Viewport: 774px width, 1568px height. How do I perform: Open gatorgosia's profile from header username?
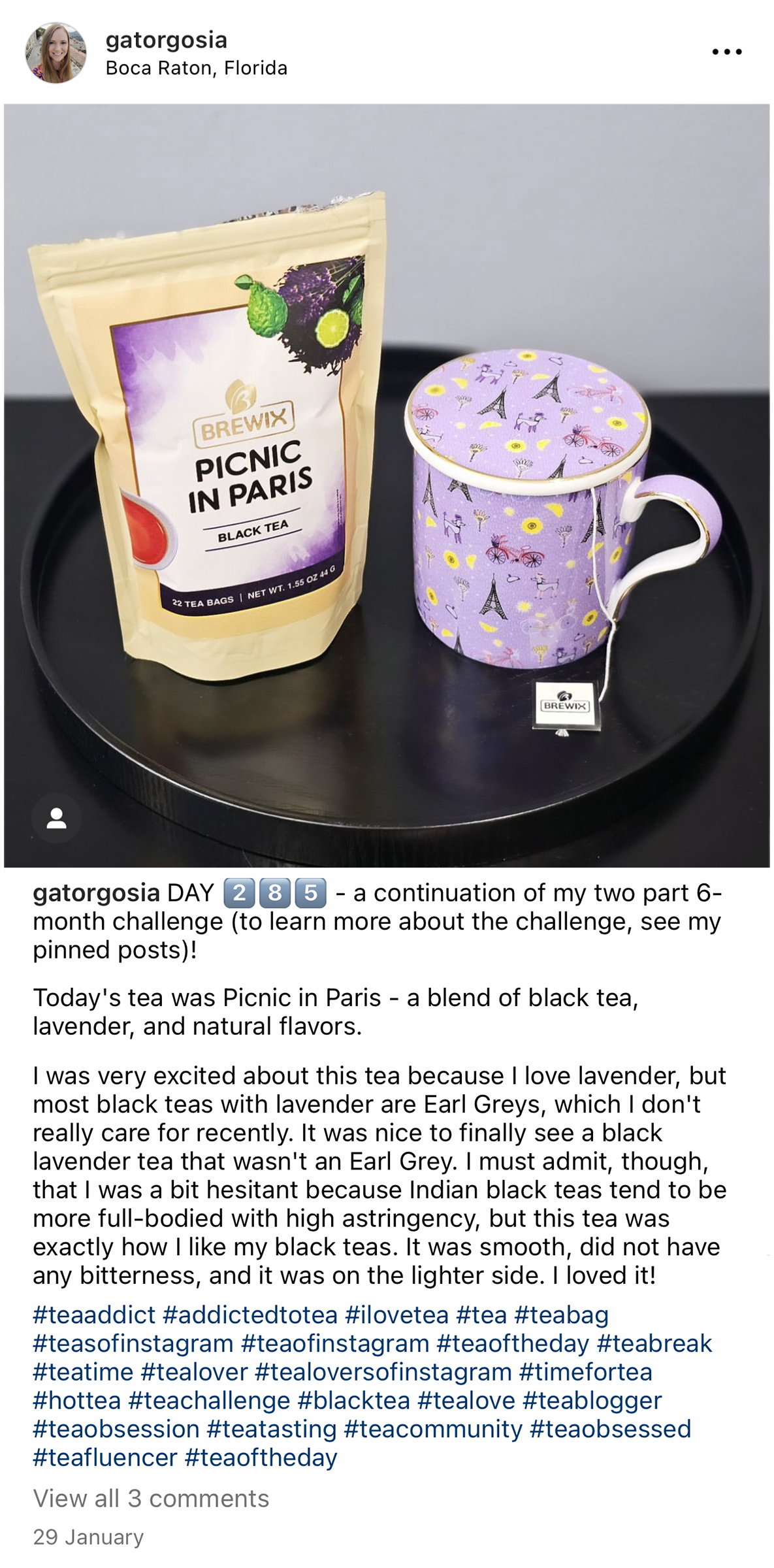click(x=166, y=40)
